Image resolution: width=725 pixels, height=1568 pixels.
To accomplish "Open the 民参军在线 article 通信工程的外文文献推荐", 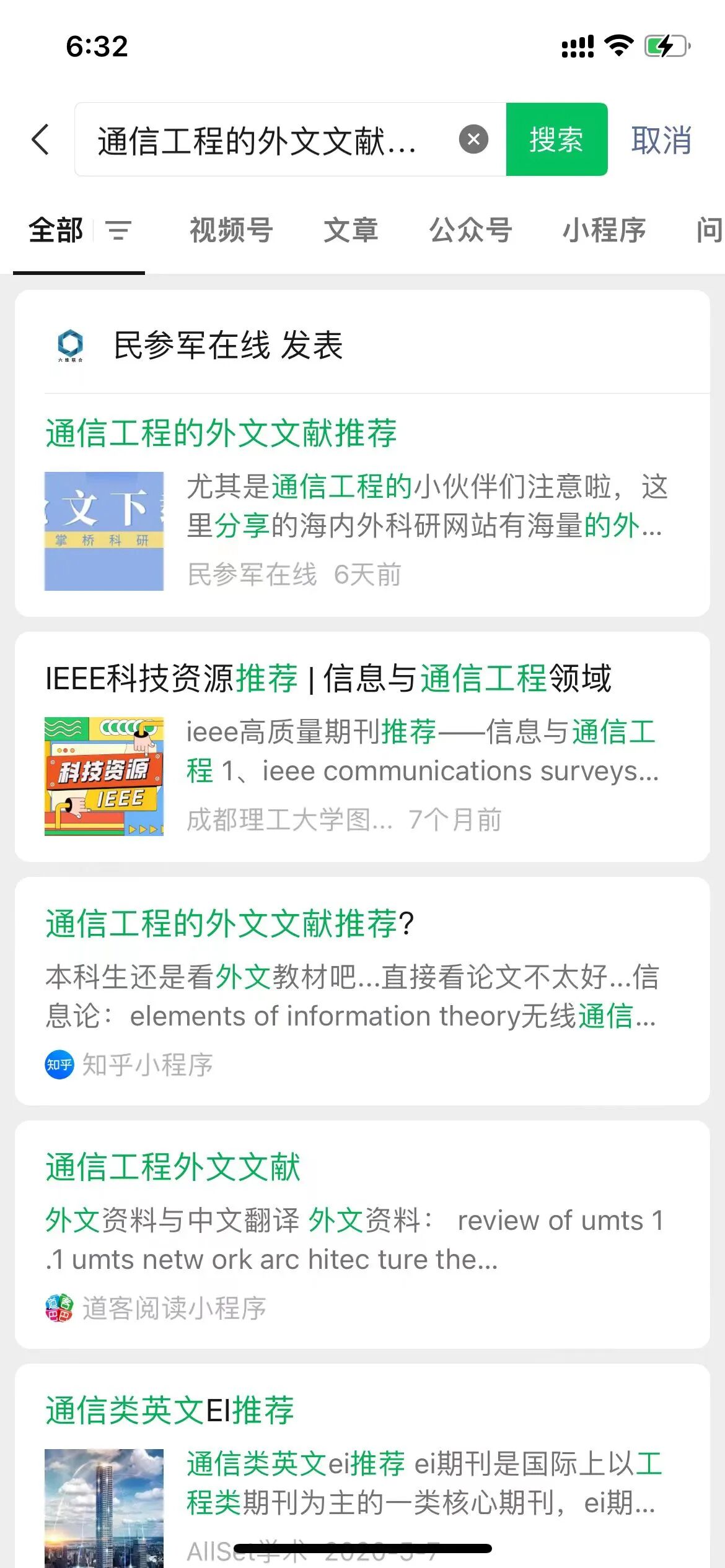I will point(221,433).
